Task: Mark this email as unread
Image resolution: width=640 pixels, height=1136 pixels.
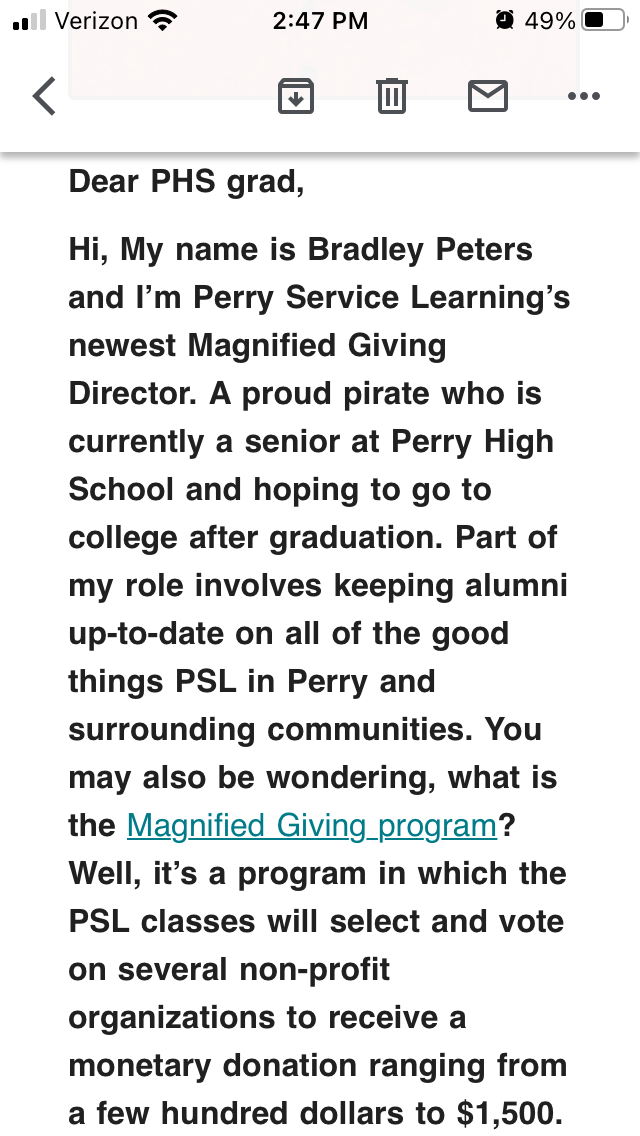Action: click(488, 96)
